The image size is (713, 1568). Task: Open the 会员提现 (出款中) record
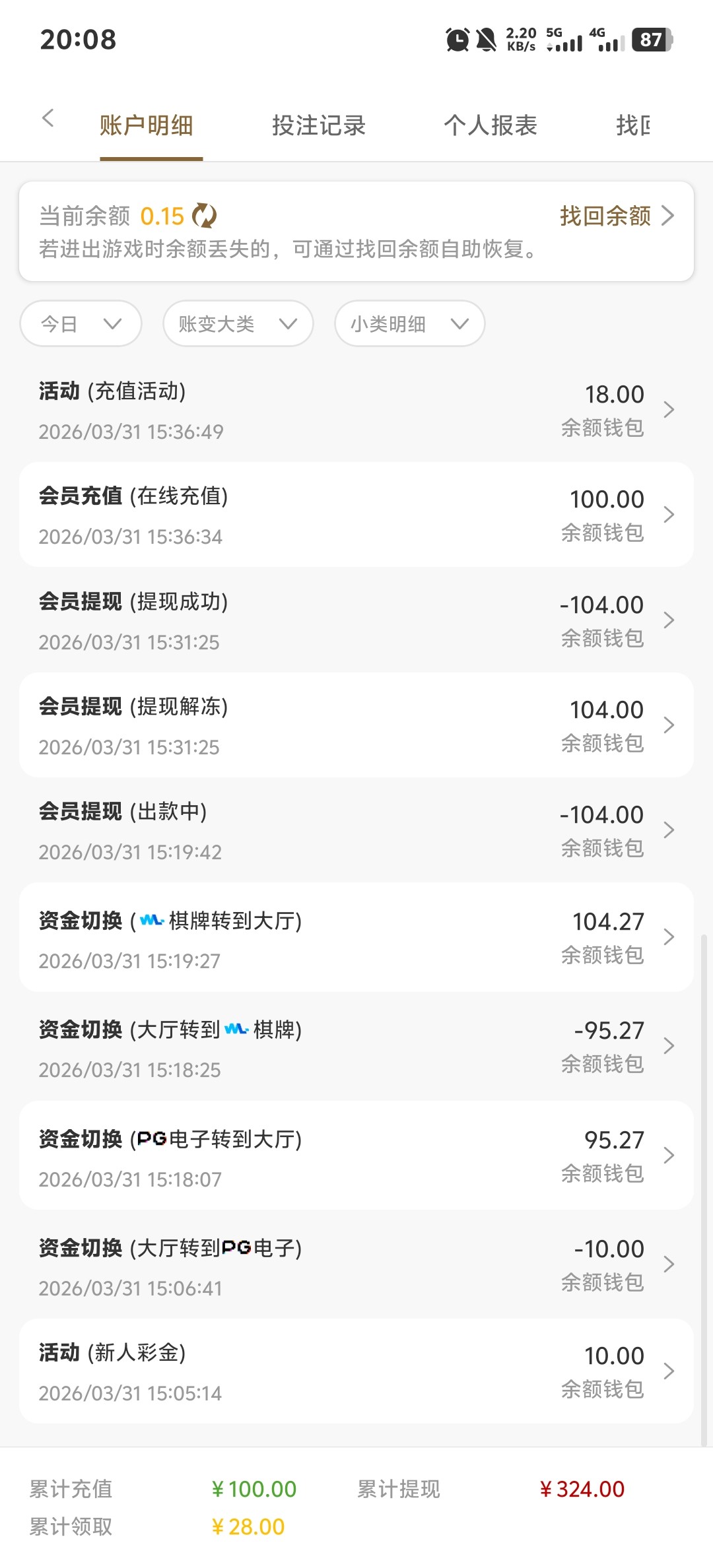point(356,830)
